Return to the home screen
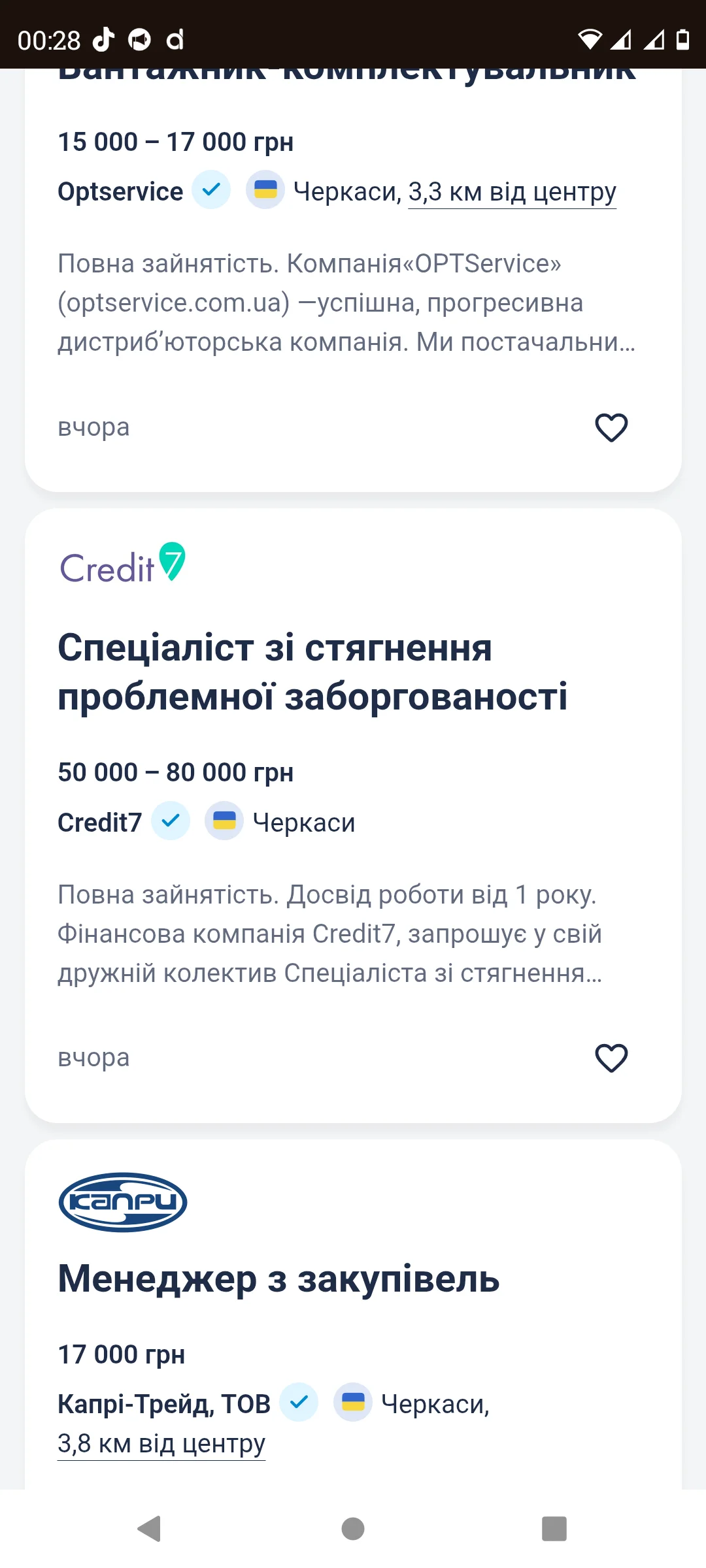This screenshot has width=706, height=1568. coord(353,1529)
